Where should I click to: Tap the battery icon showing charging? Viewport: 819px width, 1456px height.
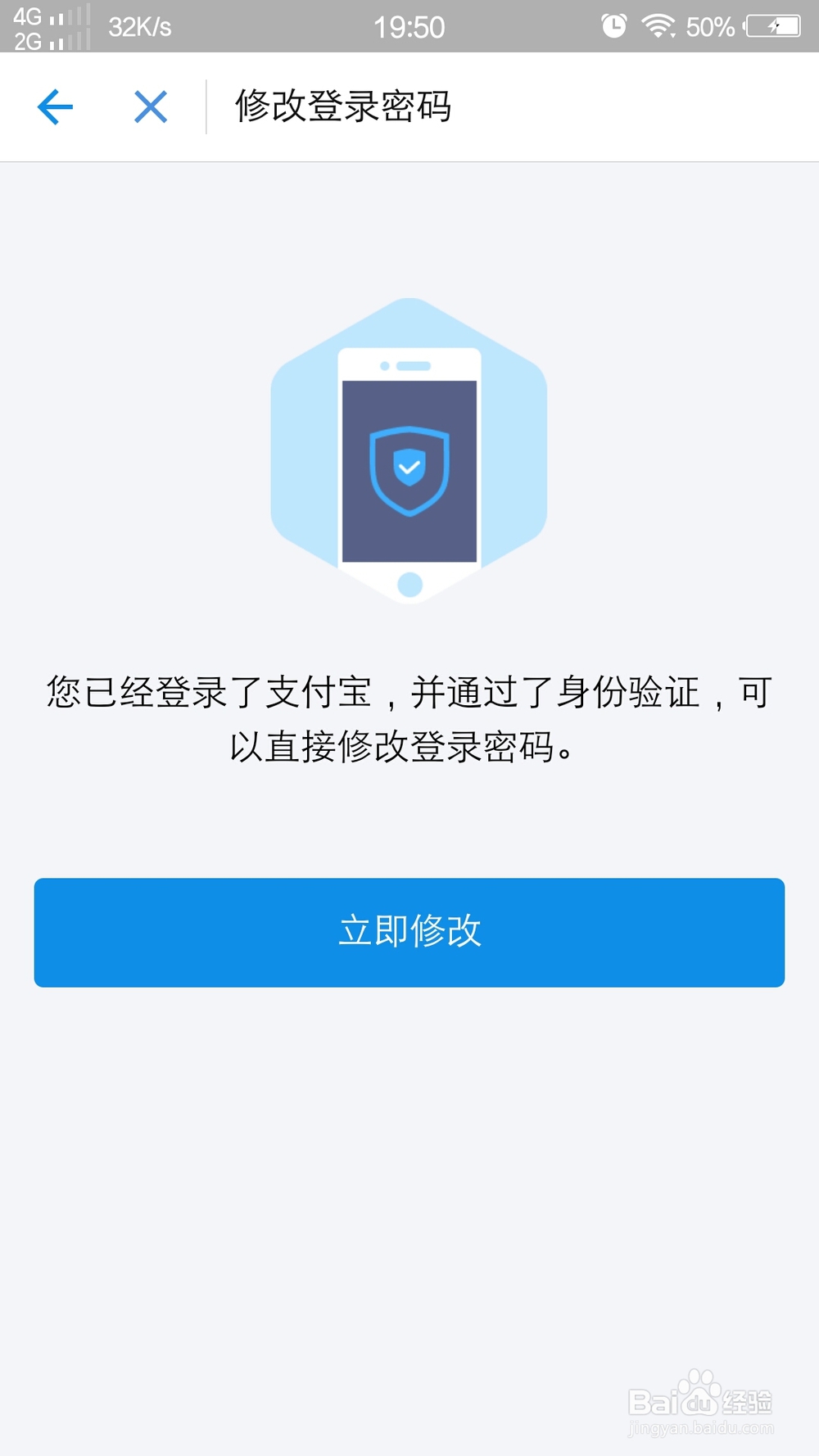[770, 25]
